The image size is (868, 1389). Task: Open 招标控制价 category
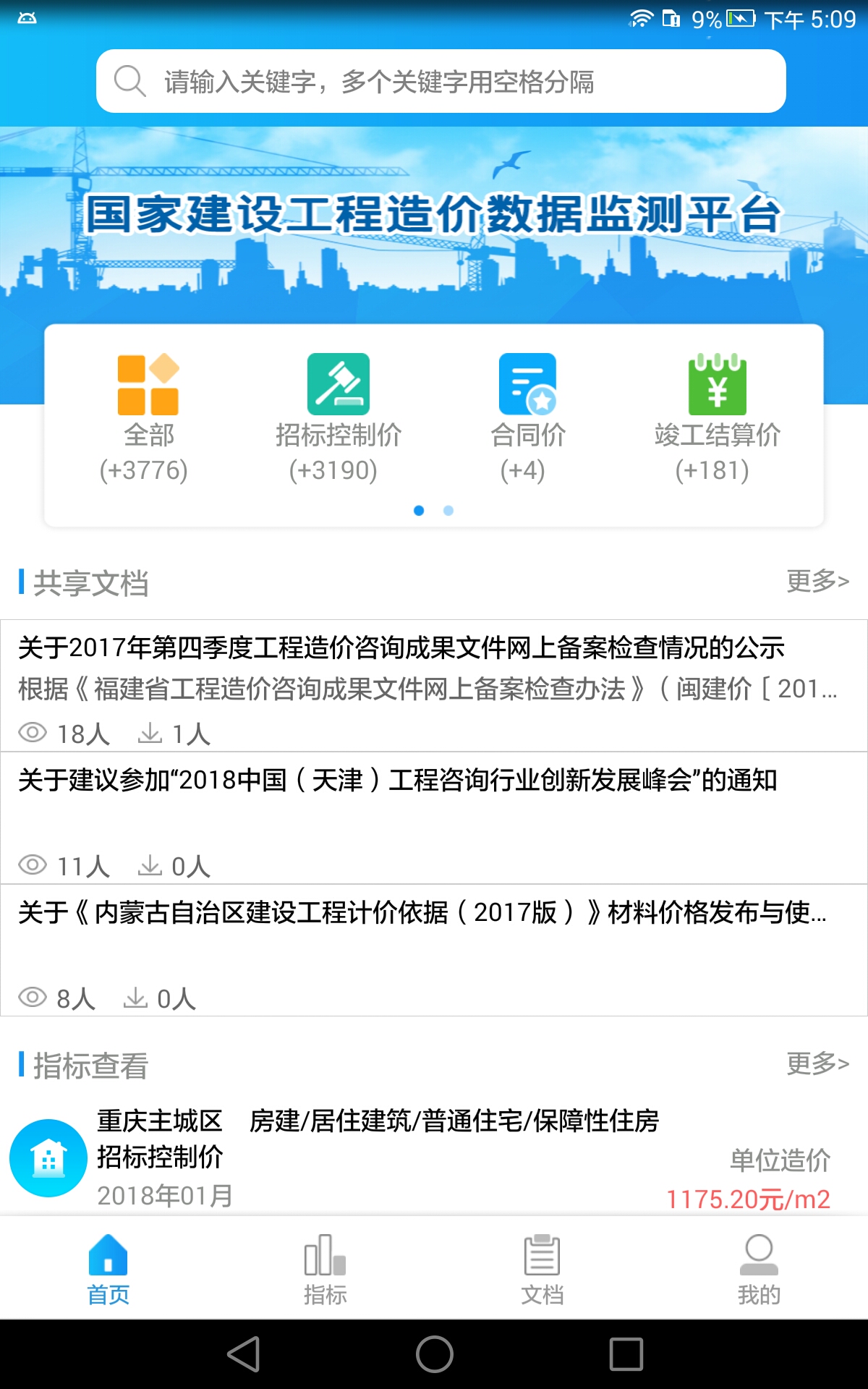(338, 418)
